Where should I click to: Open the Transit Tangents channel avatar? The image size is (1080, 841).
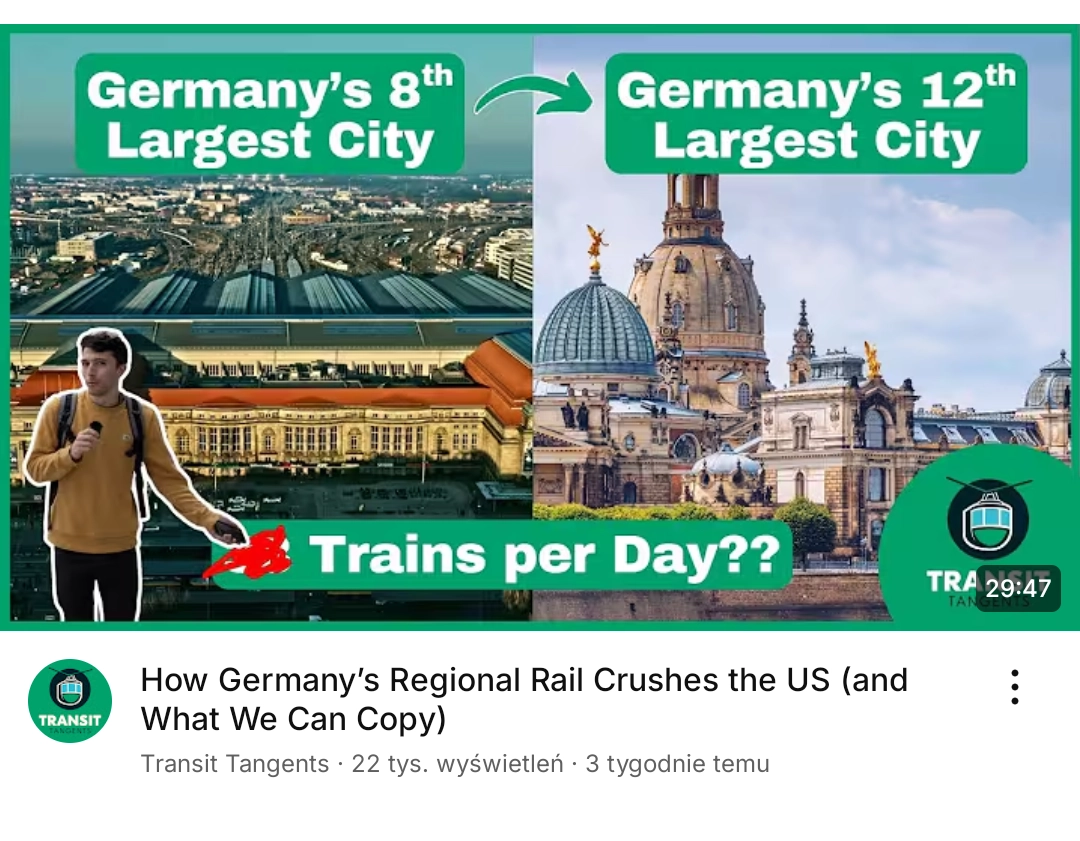(70, 701)
